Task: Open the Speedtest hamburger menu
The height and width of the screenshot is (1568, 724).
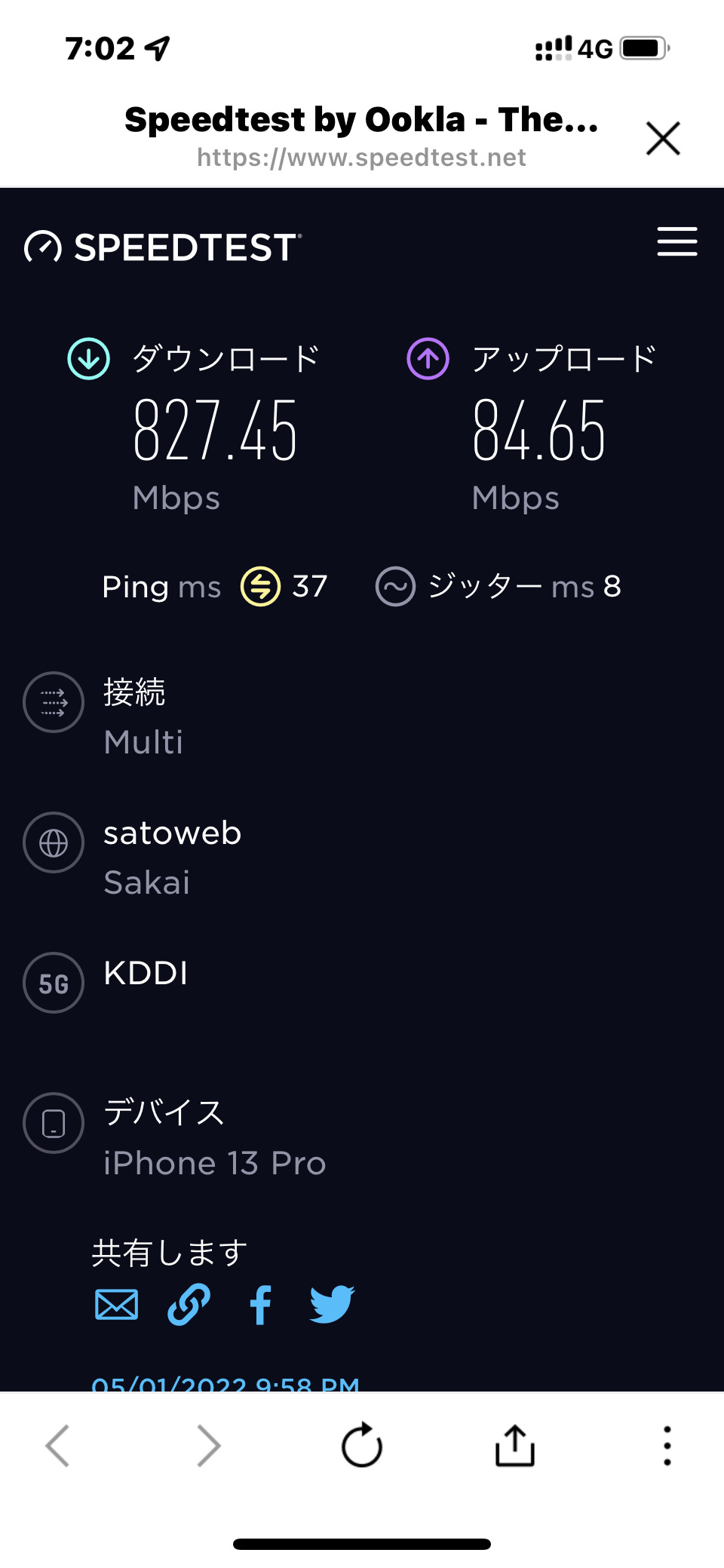Action: coord(676,241)
